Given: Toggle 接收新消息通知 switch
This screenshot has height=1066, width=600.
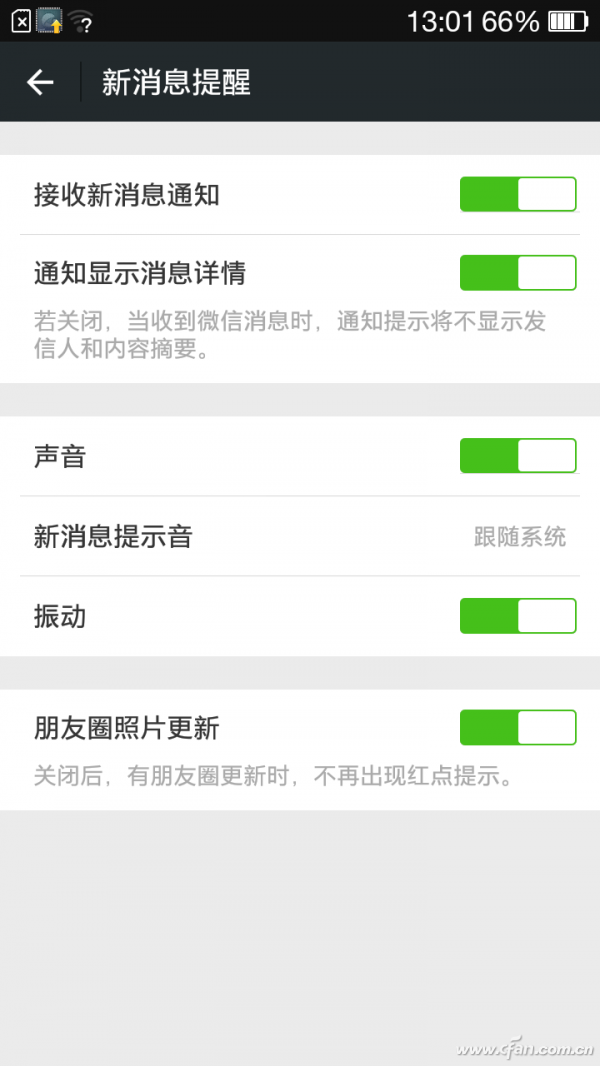Looking at the screenshot, I should (x=518, y=194).
